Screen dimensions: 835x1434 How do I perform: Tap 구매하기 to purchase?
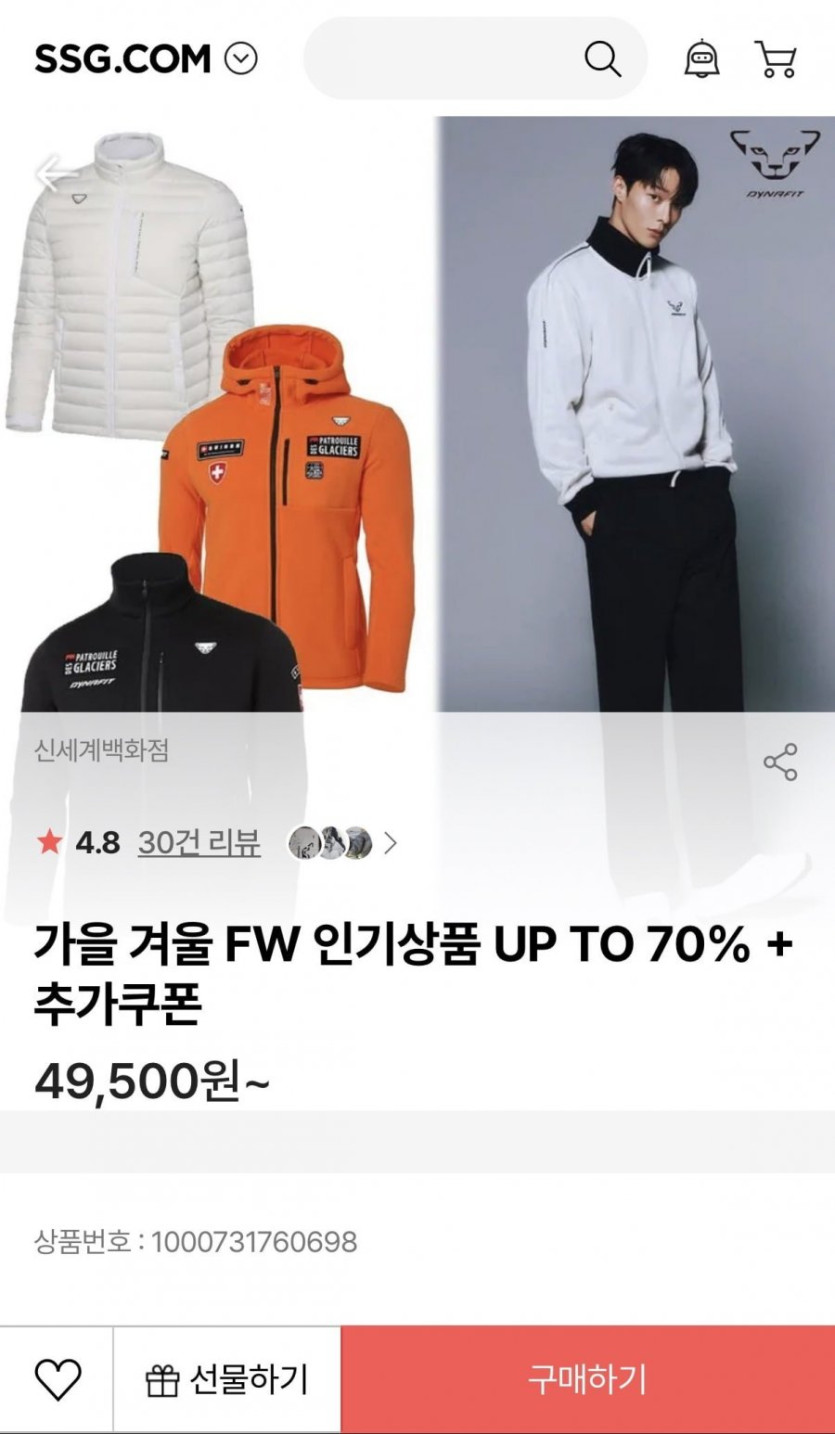[588, 1380]
